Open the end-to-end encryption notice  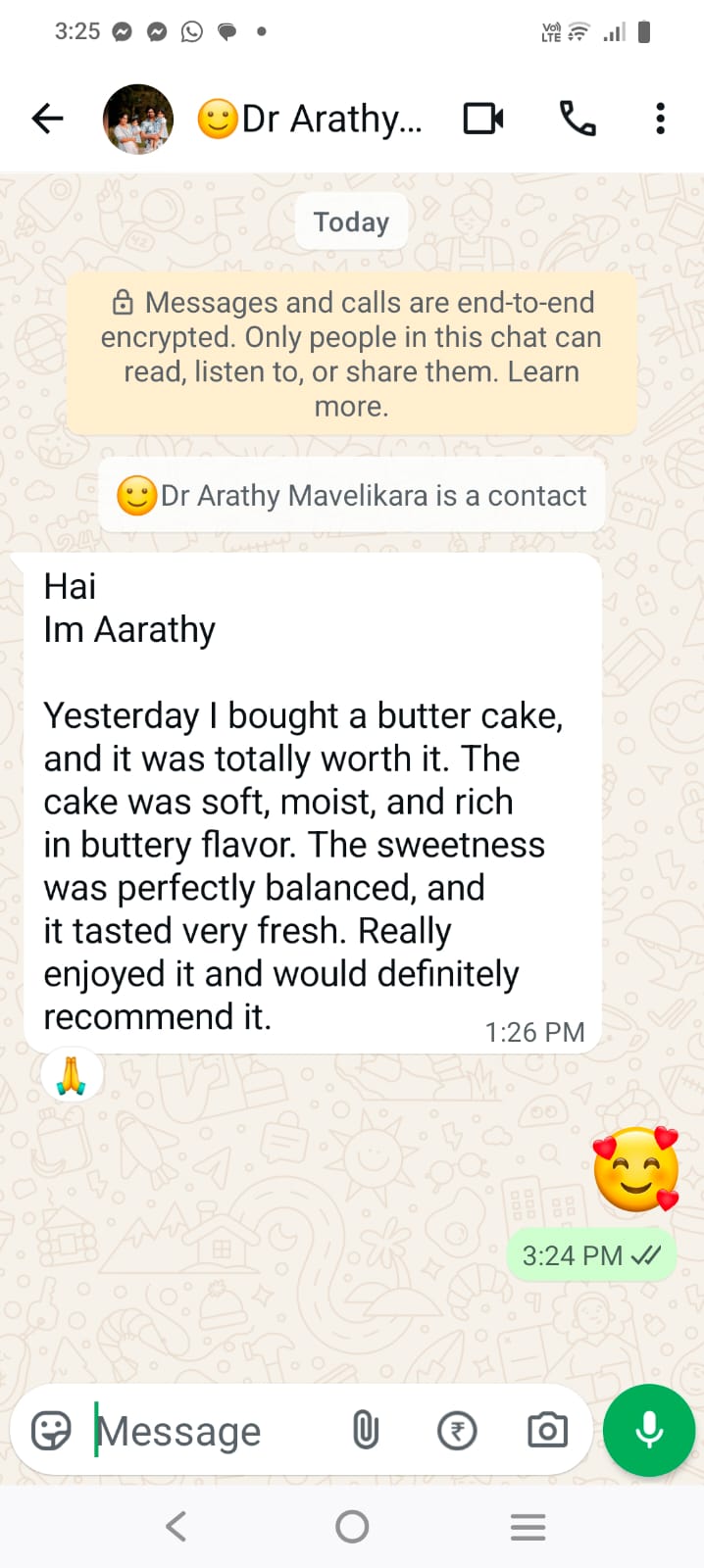pos(351,354)
